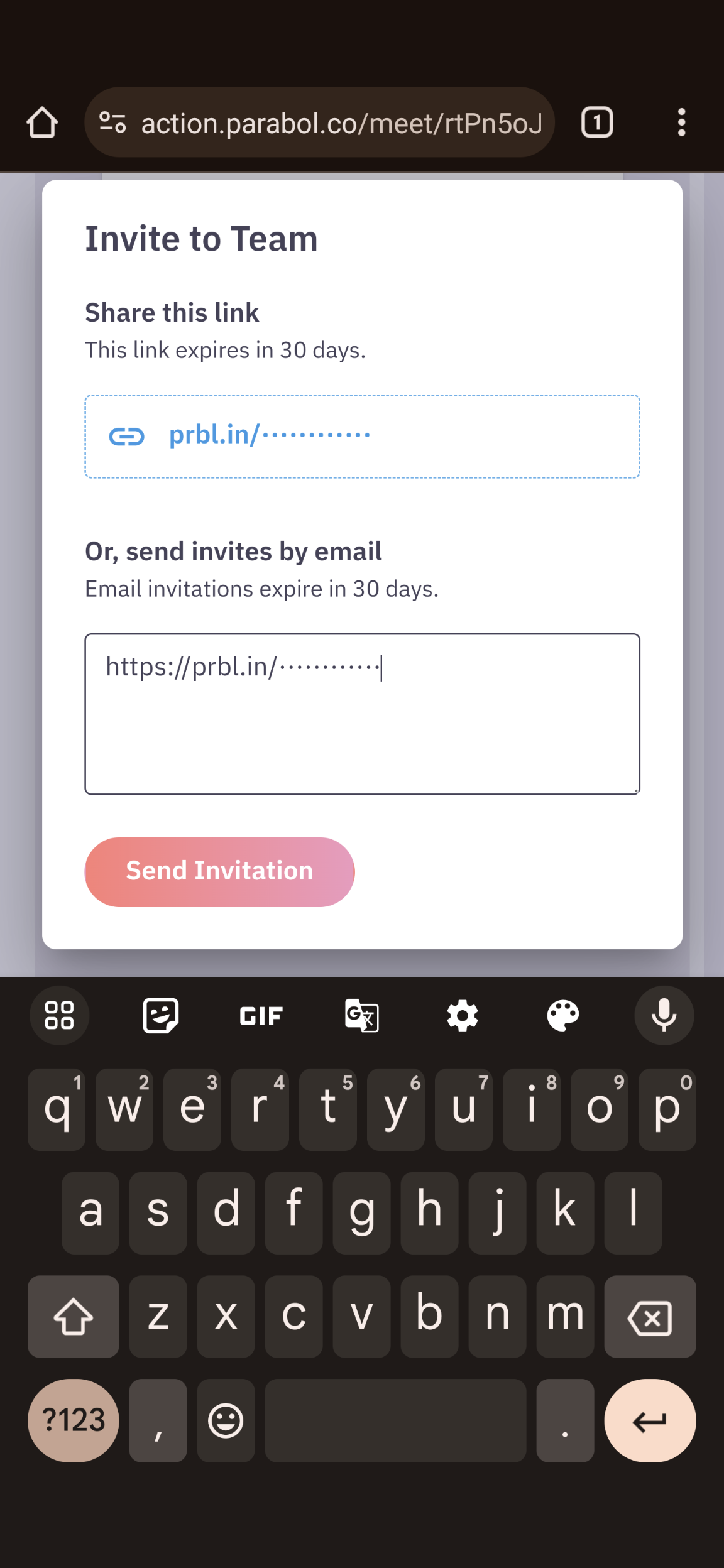This screenshot has width=724, height=1568.
Task: Tap the Send Invitation button
Action: tap(219, 871)
